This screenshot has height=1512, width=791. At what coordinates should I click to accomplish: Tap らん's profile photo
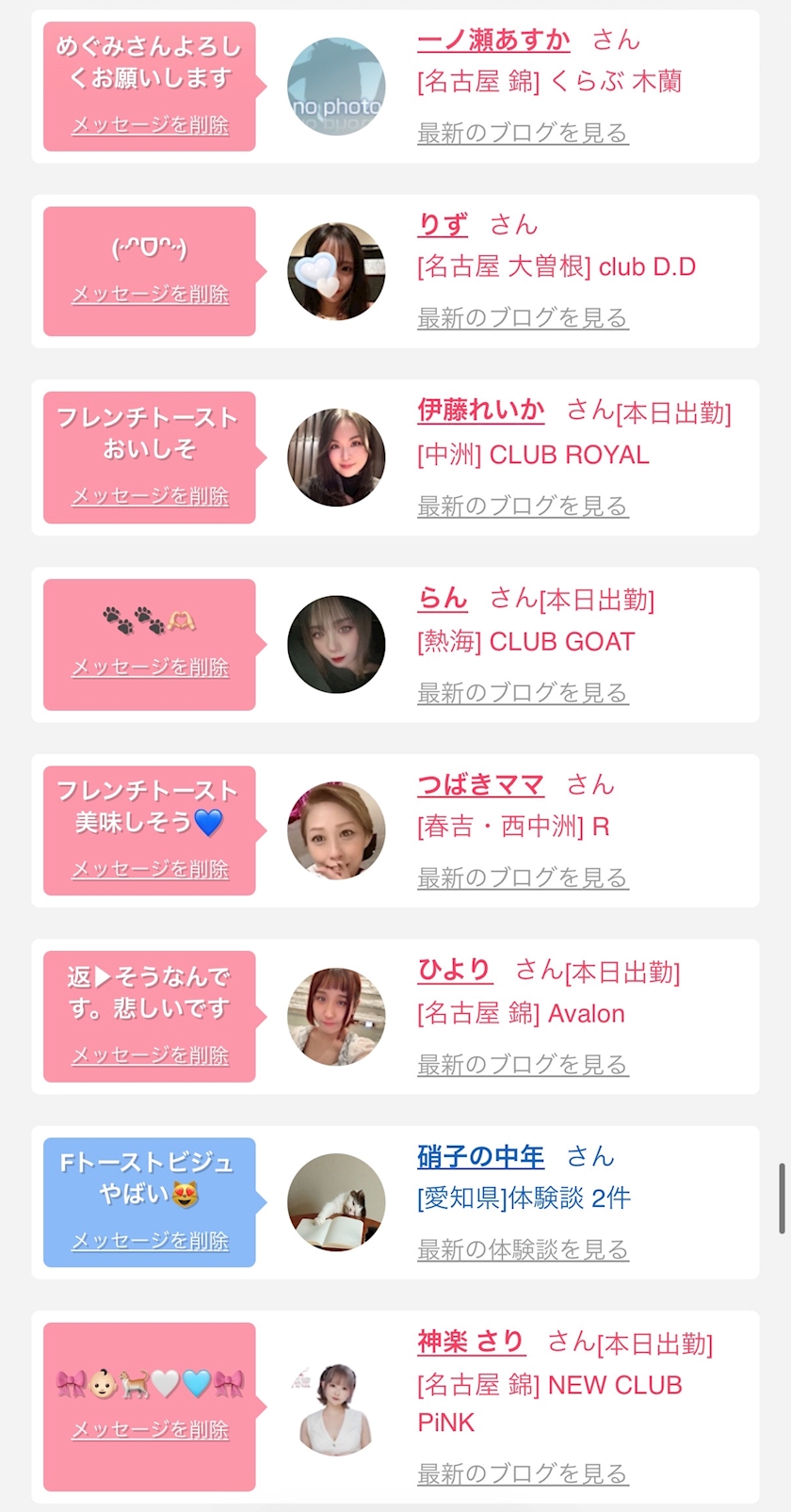pyautogui.click(x=336, y=645)
